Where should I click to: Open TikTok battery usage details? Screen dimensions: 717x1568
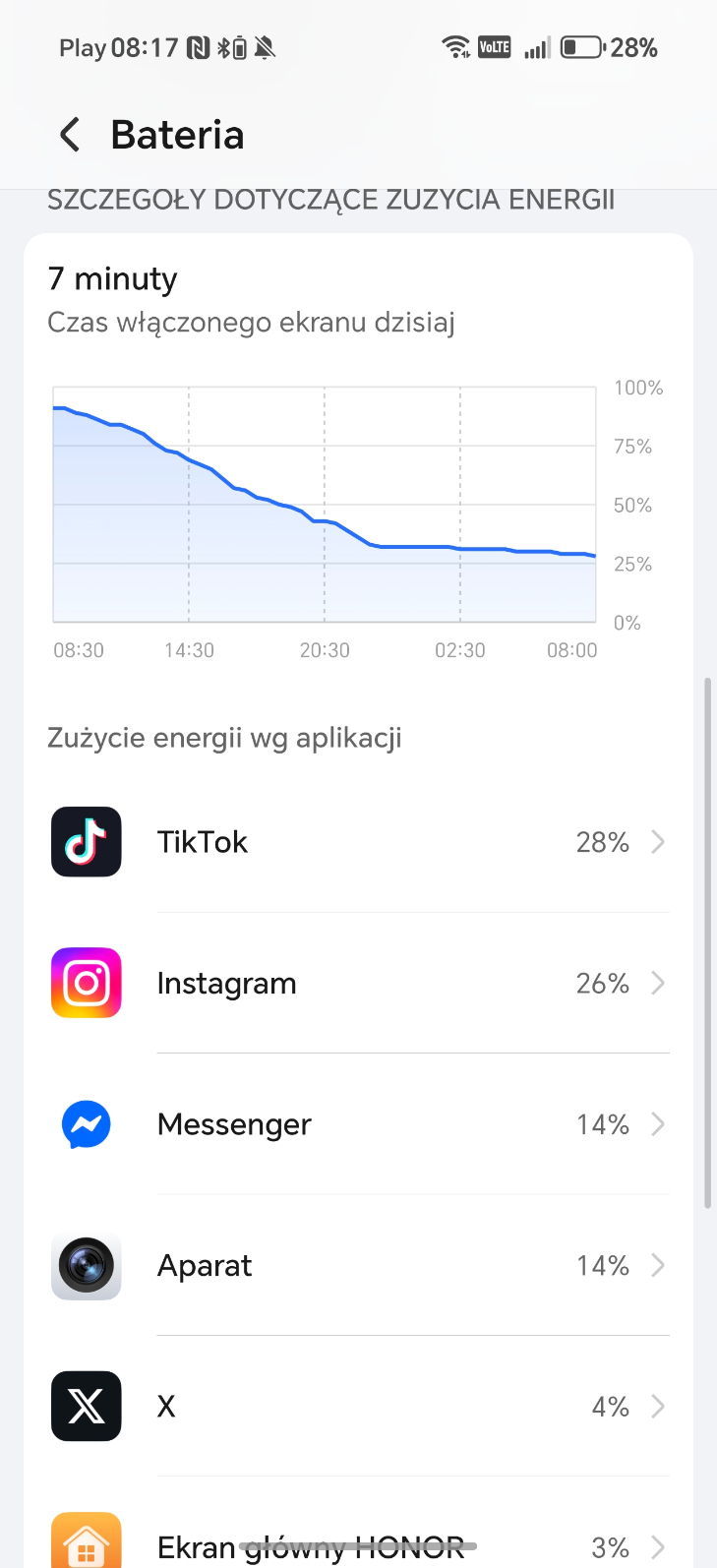359,842
